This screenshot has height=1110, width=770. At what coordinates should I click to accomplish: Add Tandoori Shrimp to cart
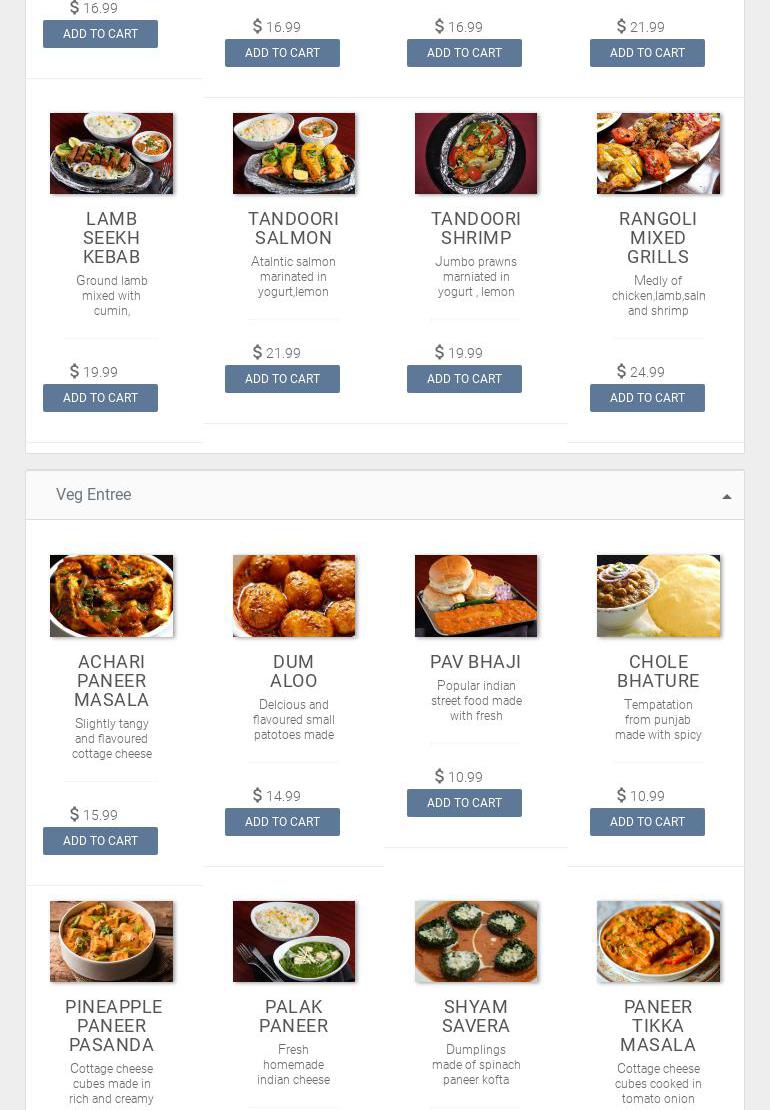(x=464, y=379)
